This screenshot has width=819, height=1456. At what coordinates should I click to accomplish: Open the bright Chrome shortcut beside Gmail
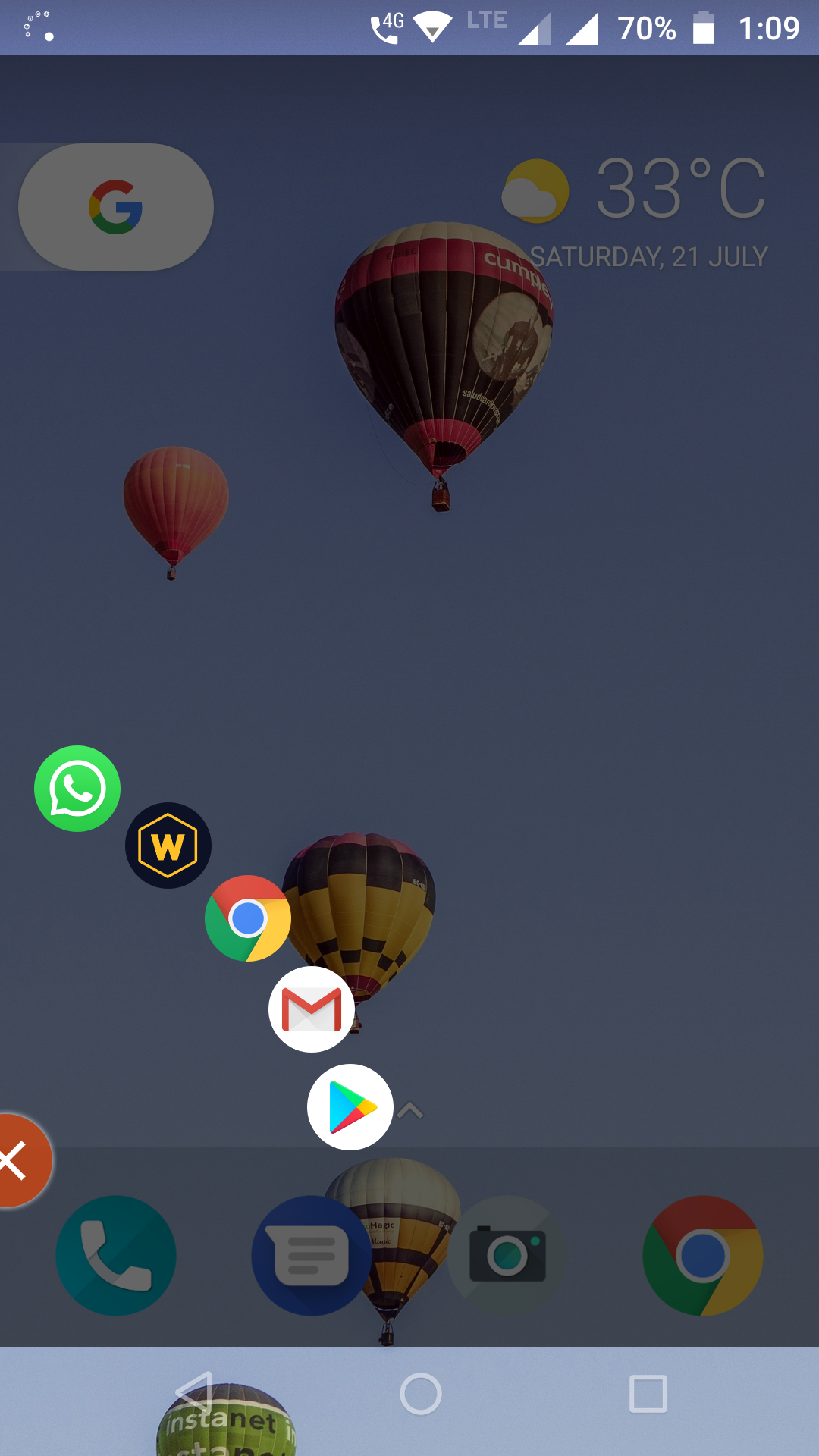pyautogui.click(x=248, y=918)
